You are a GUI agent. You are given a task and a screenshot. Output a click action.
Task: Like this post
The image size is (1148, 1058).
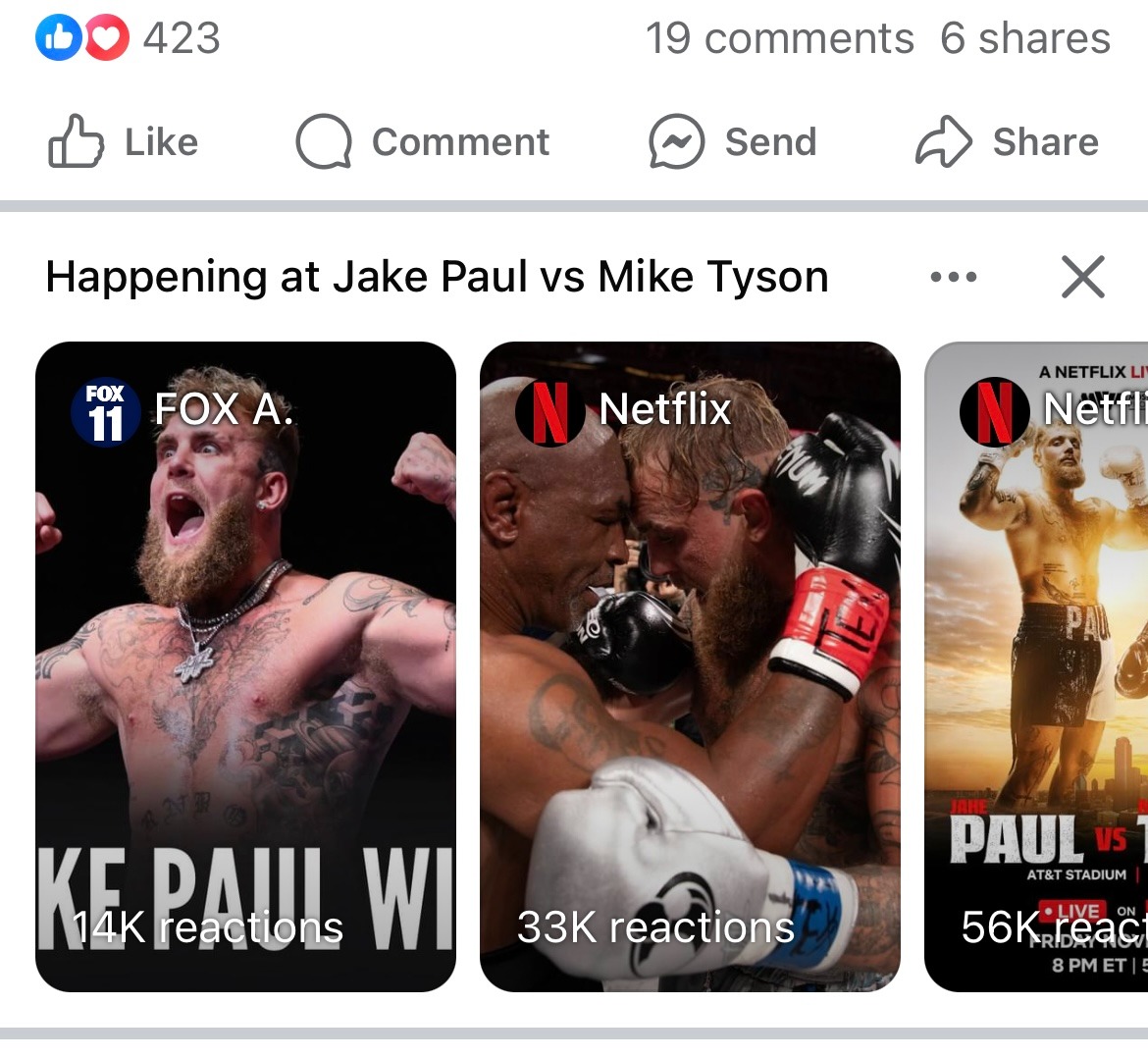(x=124, y=143)
